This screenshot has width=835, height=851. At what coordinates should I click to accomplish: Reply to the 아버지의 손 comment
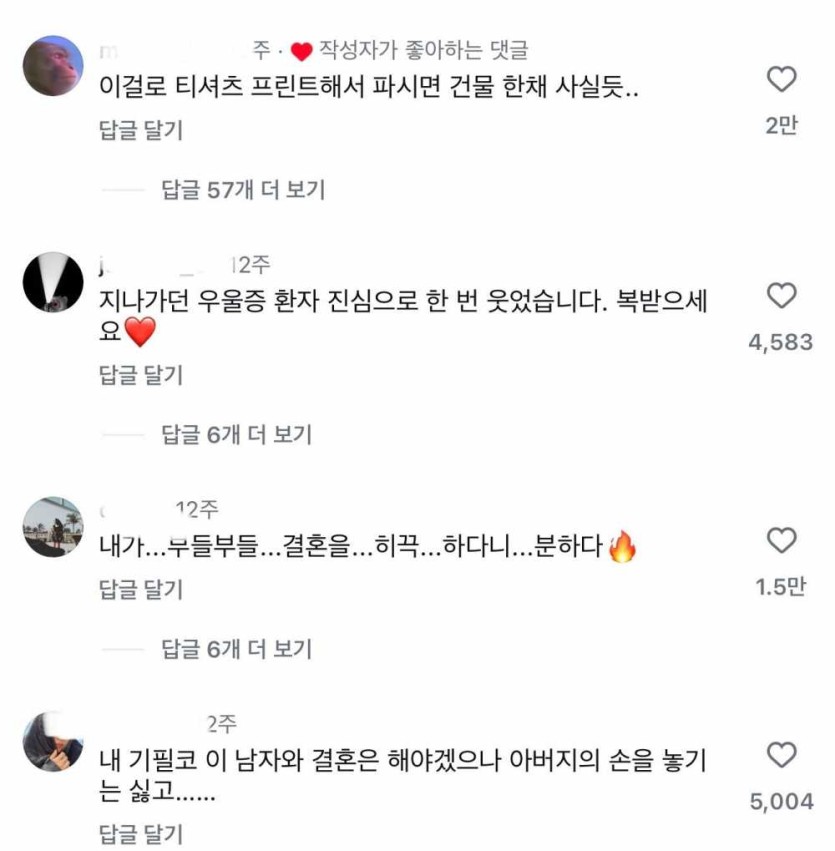[141, 833]
